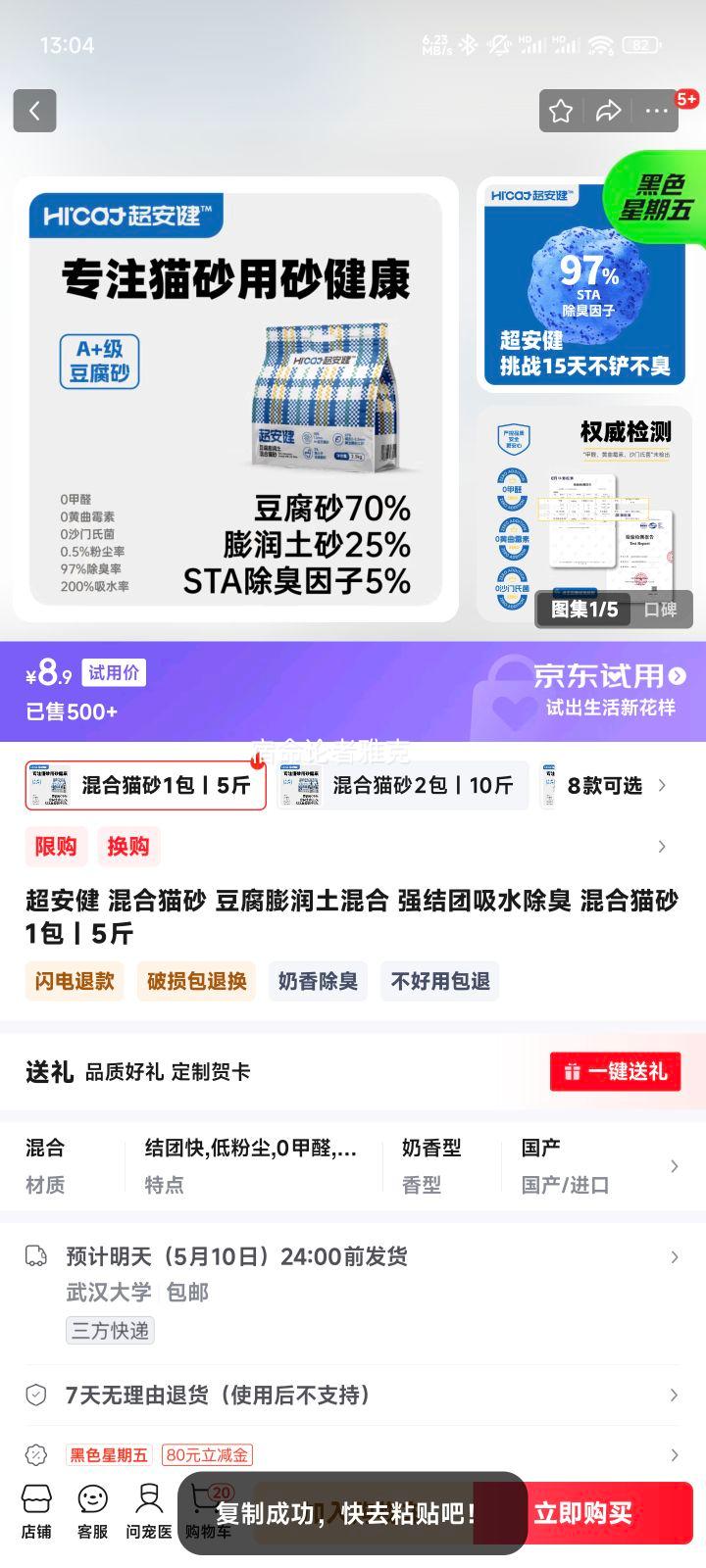
Task: Go back using the top-left arrow
Action: point(34,111)
